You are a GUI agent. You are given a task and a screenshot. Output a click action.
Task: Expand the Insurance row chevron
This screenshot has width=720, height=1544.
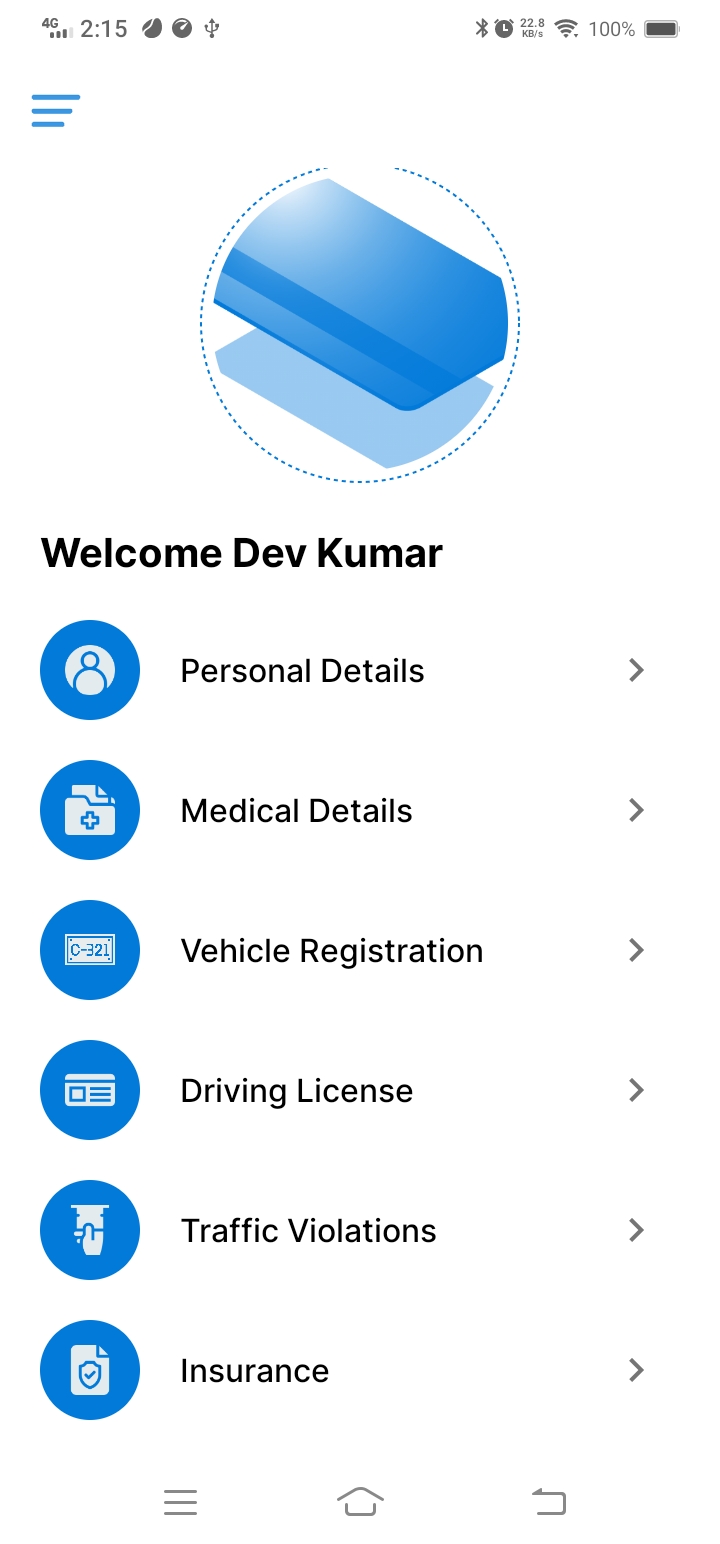[x=636, y=1370]
